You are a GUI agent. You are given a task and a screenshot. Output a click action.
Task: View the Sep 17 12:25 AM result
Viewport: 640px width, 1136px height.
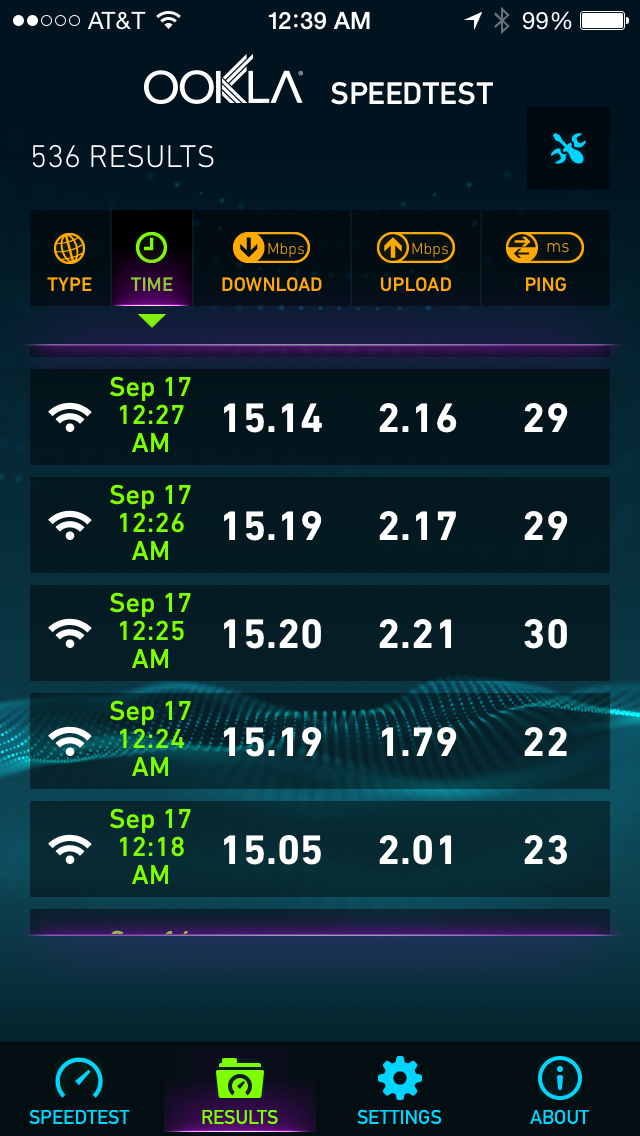(320, 633)
